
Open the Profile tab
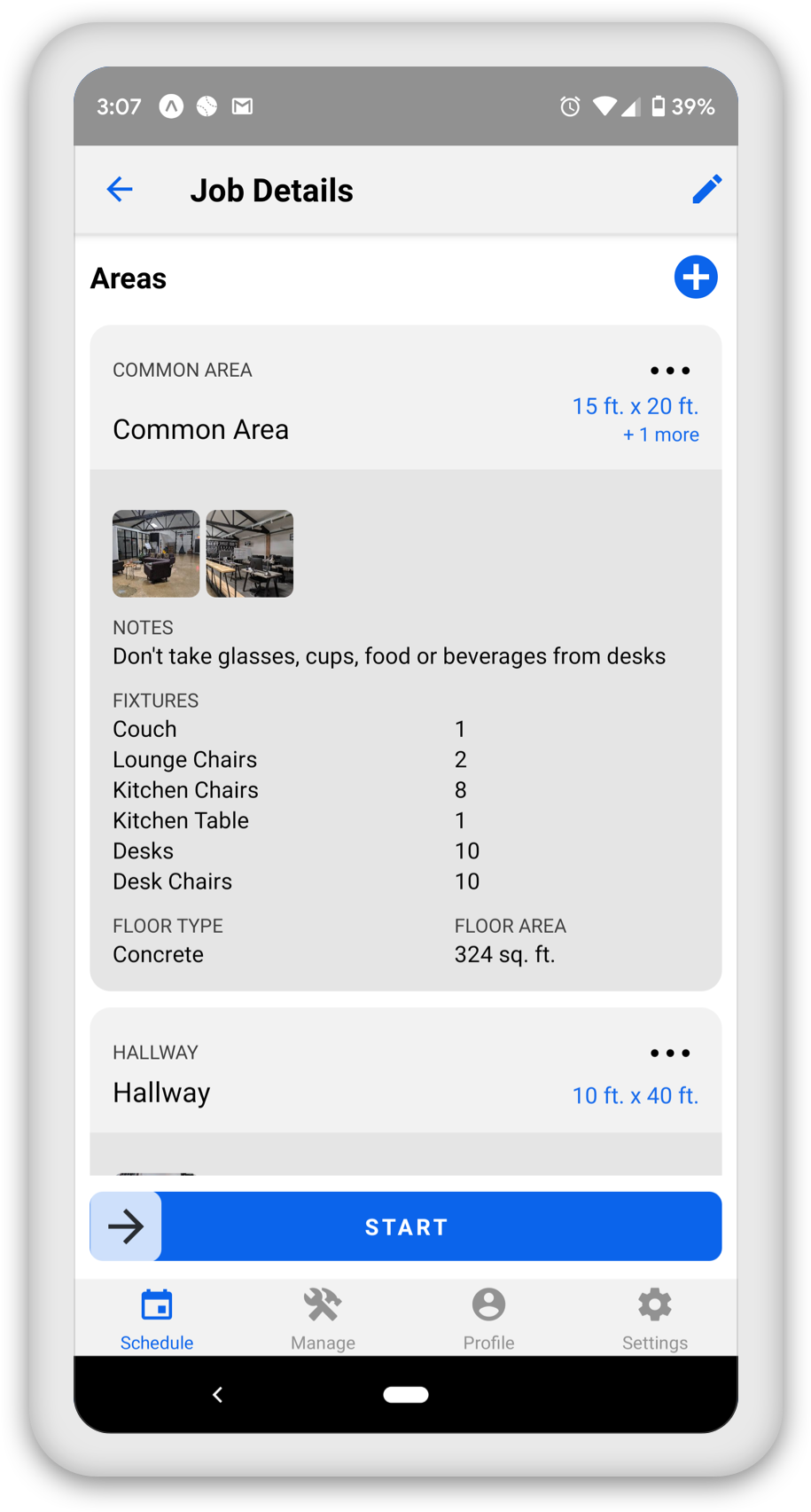[488, 1320]
